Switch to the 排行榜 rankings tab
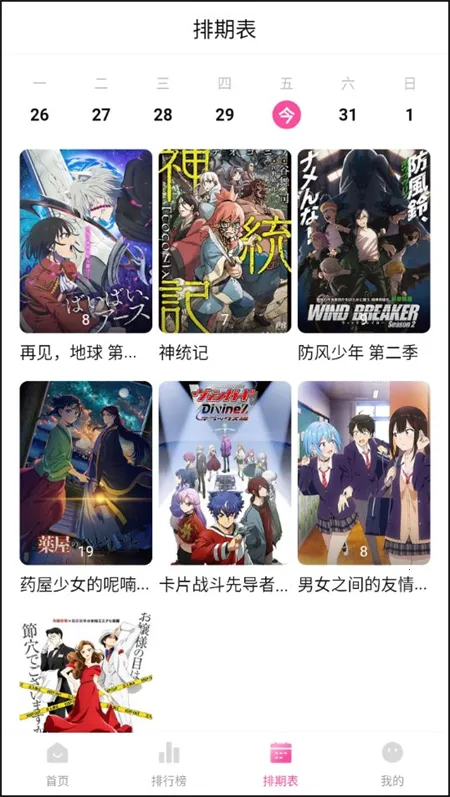This screenshot has height=797, width=450. click(169, 763)
